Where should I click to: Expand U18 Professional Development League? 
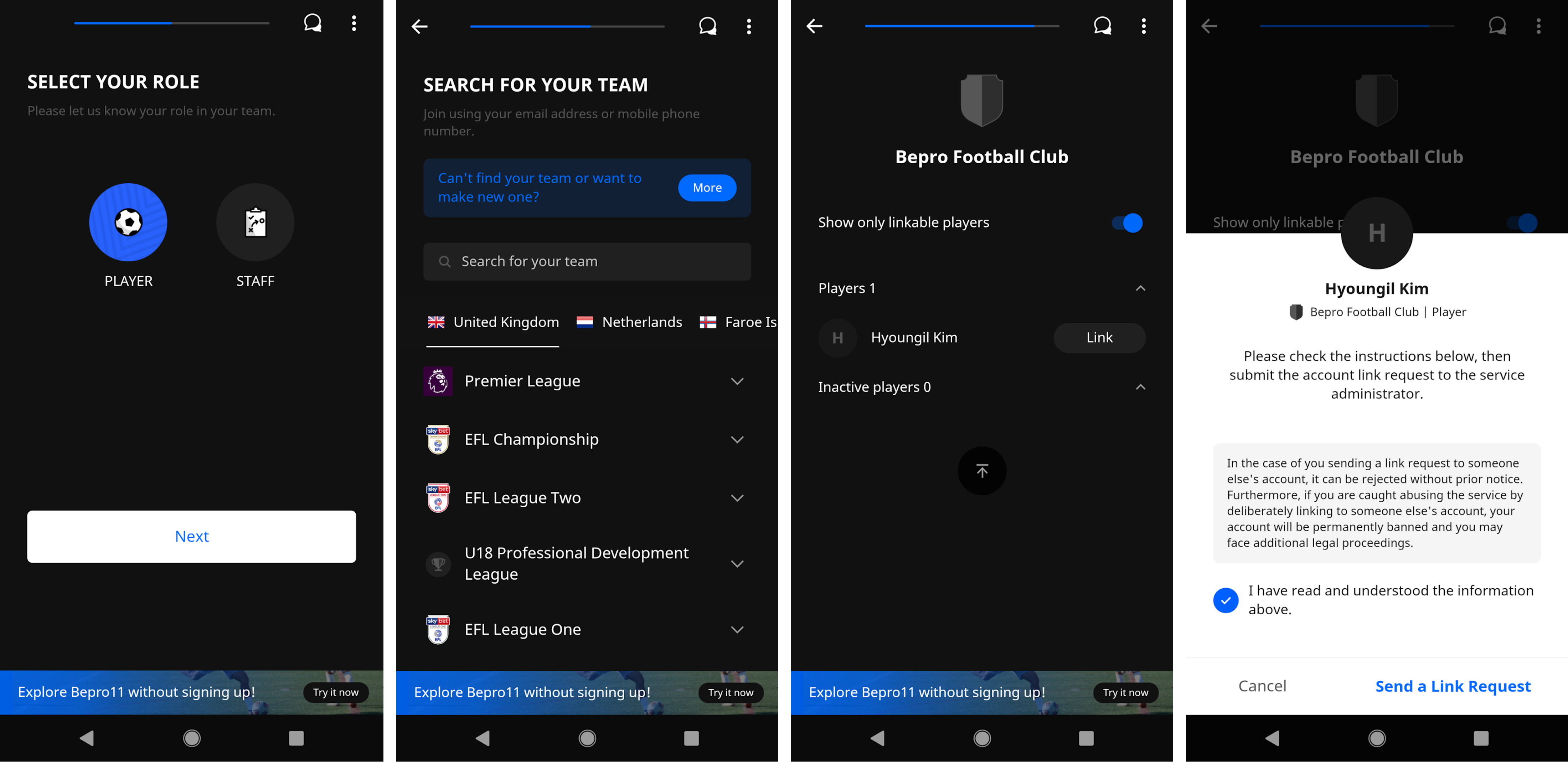click(737, 564)
